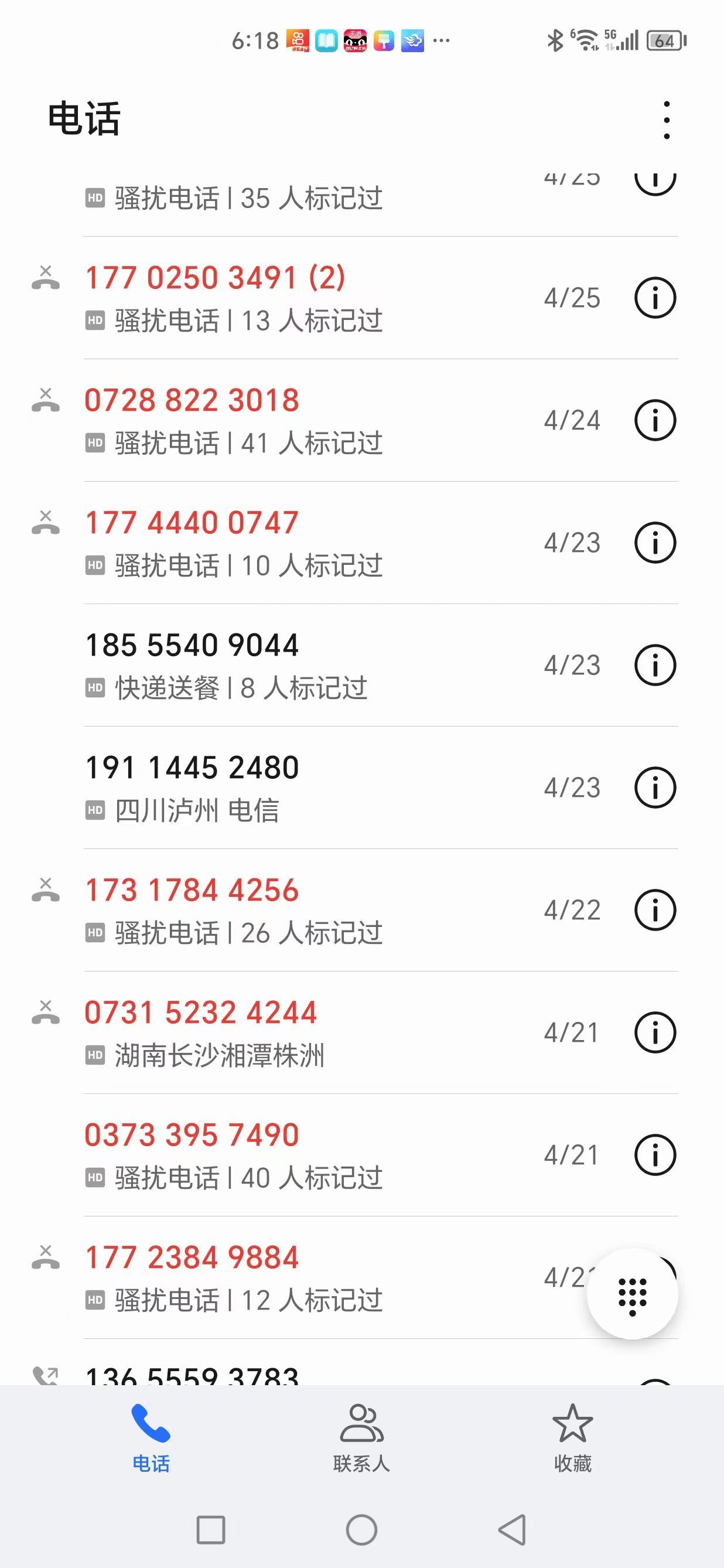Image resolution: width=724 pixels, height=1568 pixels.
Task: Go to the home screen
Action: tap(361, 1530)
